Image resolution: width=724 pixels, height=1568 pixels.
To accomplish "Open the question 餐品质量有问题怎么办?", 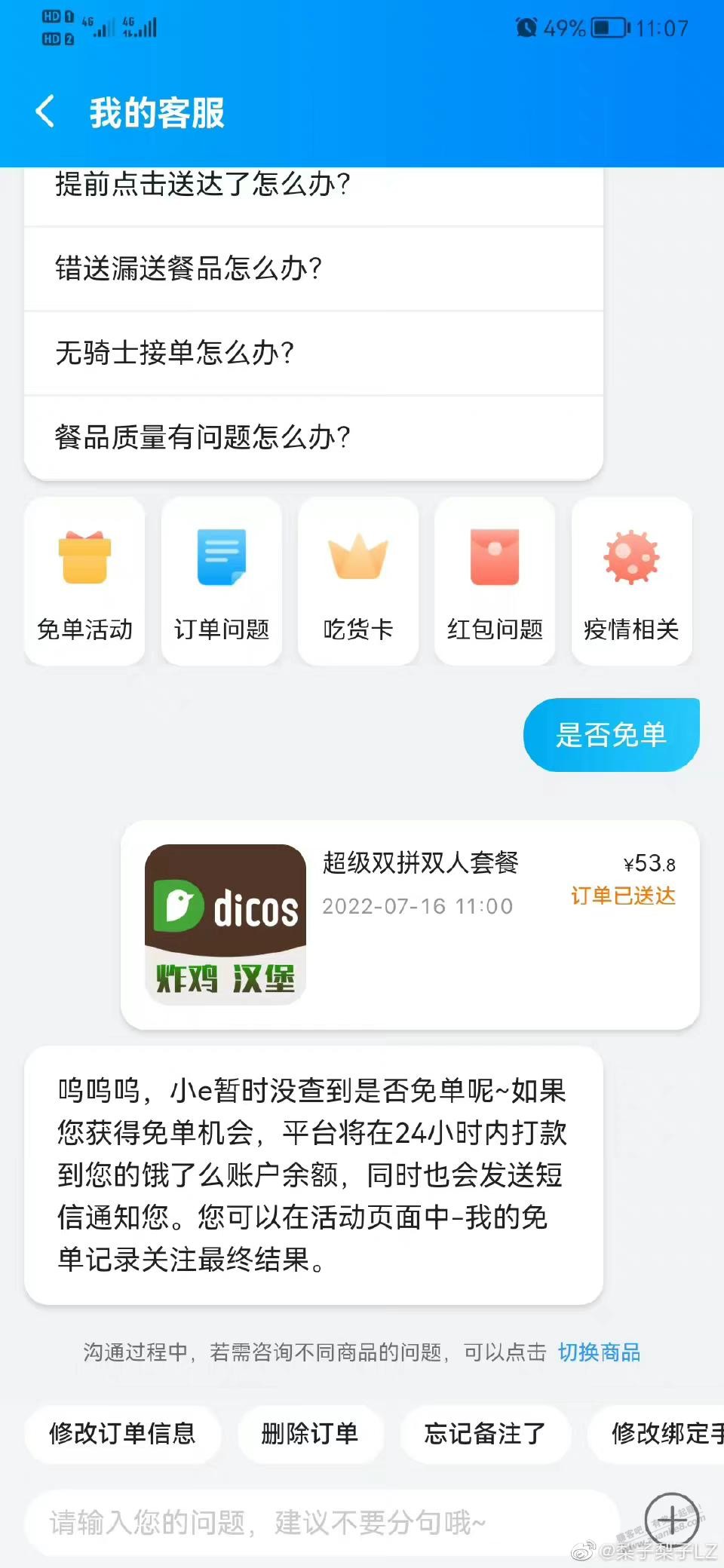I will click(x=314, y=437).
